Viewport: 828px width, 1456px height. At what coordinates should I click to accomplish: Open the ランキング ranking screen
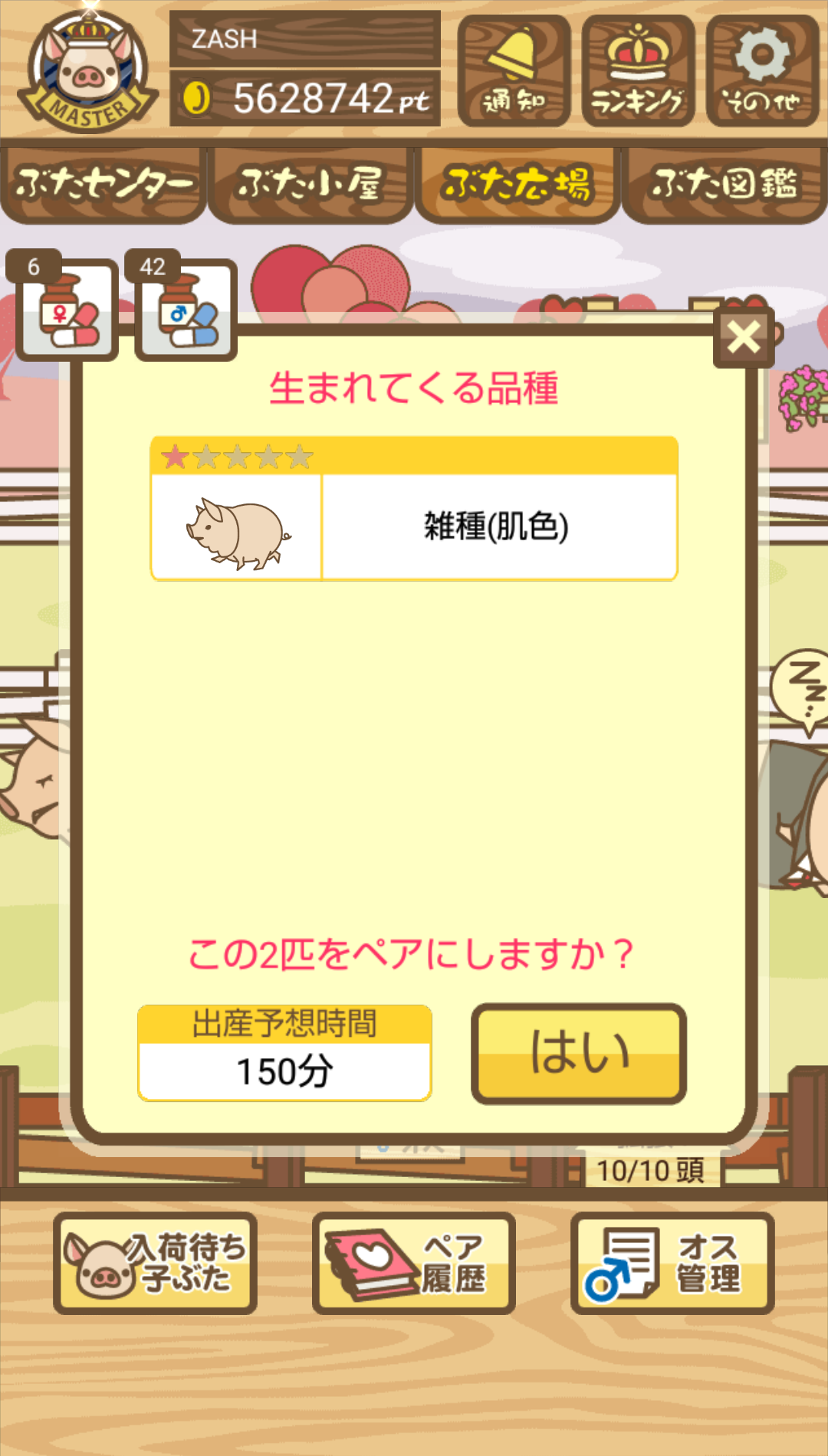pyautogui.click(x=638, y=71)
